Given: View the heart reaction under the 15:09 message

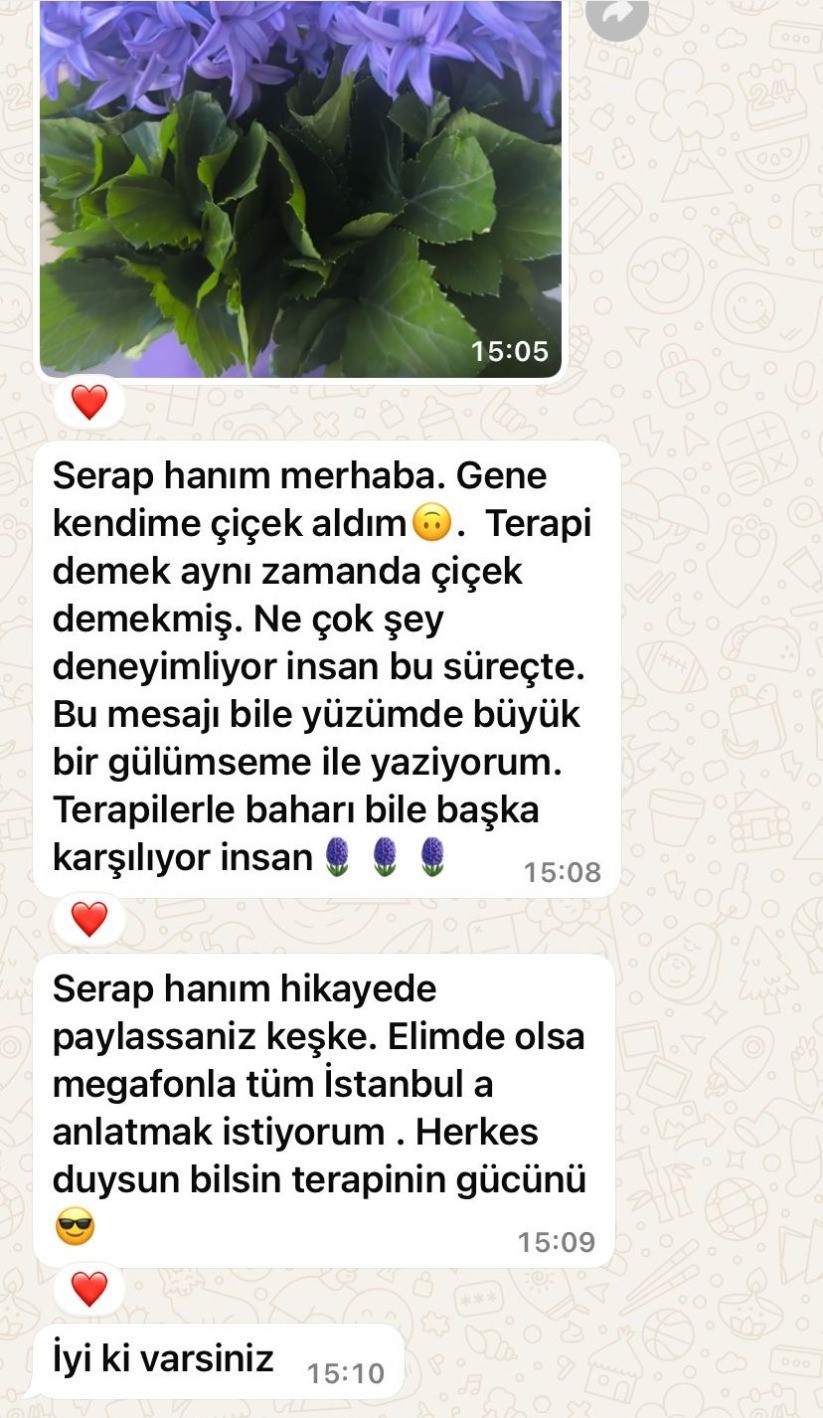Looking at the screenshot, I should point(89,1289).
